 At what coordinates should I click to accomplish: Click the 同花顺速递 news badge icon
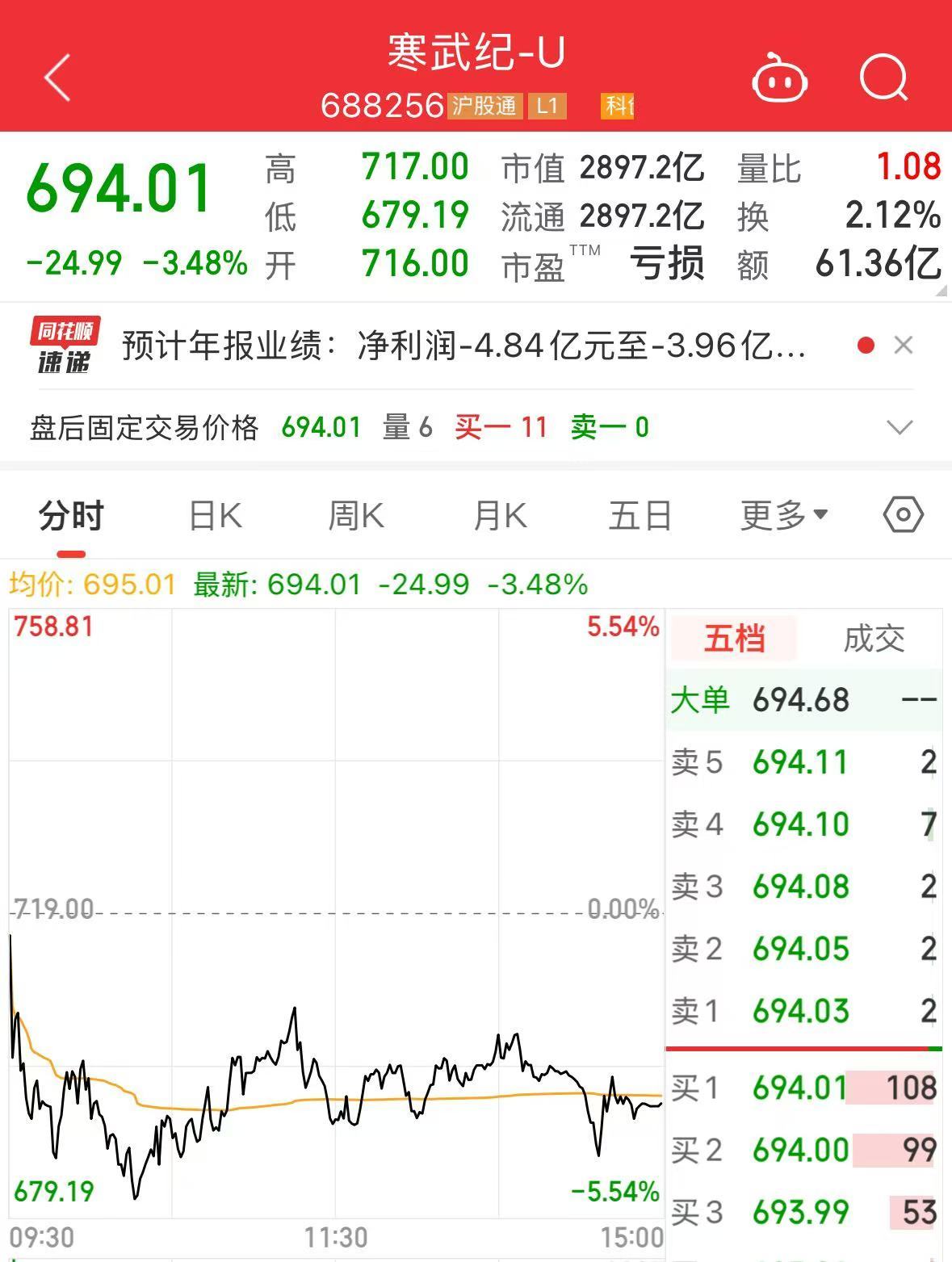pos(63,346)
